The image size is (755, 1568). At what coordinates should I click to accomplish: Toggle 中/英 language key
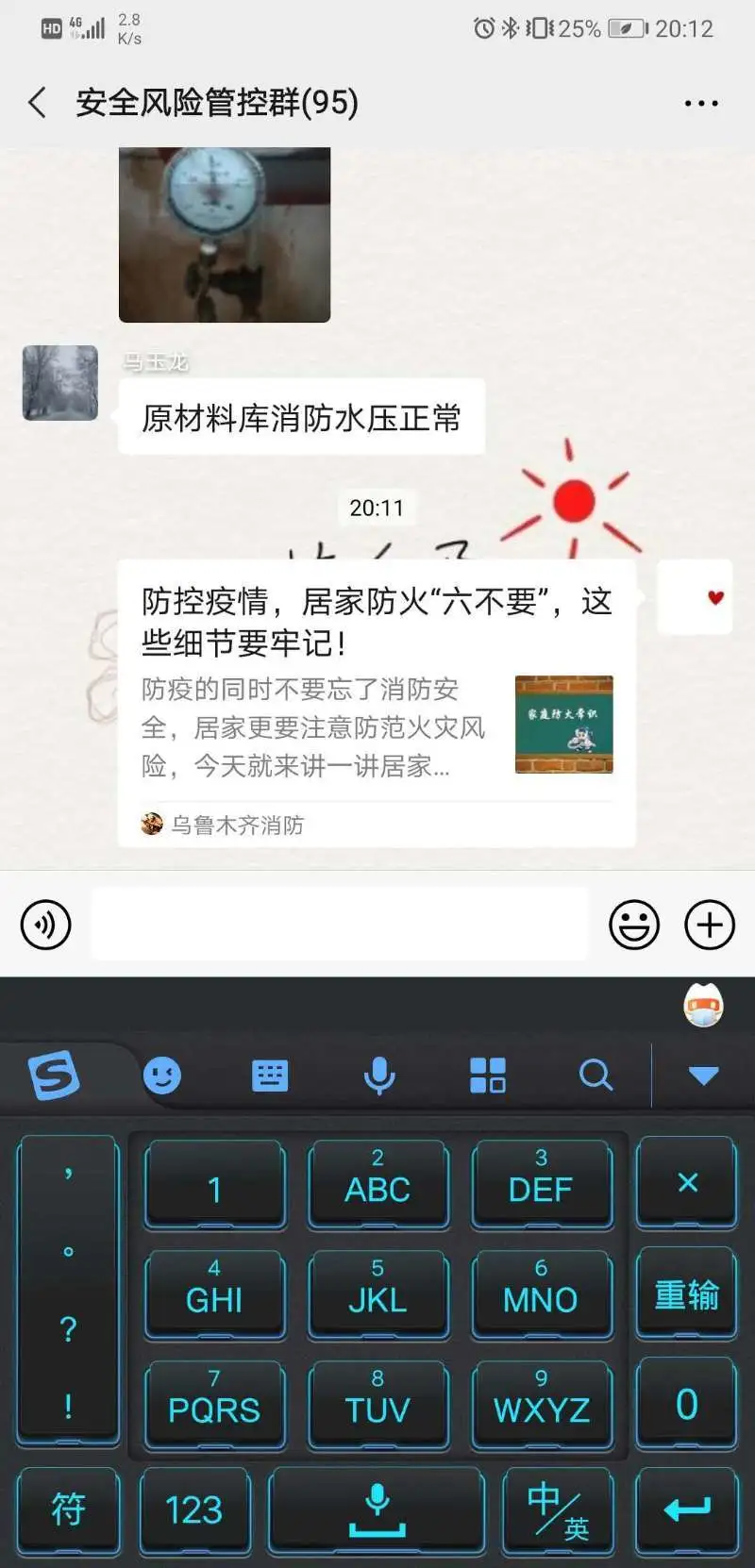[x=557, y=1510]
